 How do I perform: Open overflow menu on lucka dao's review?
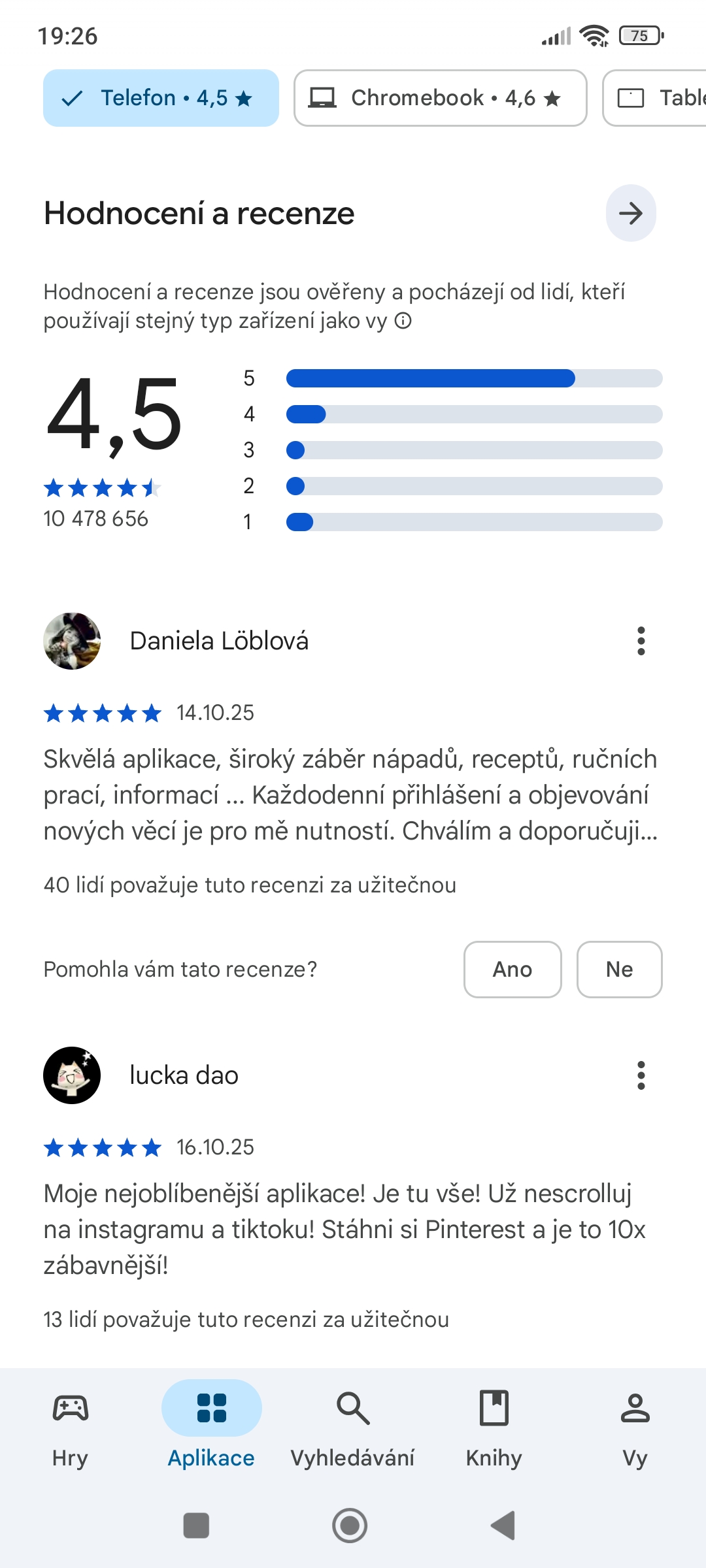(x=641, y=1075)
